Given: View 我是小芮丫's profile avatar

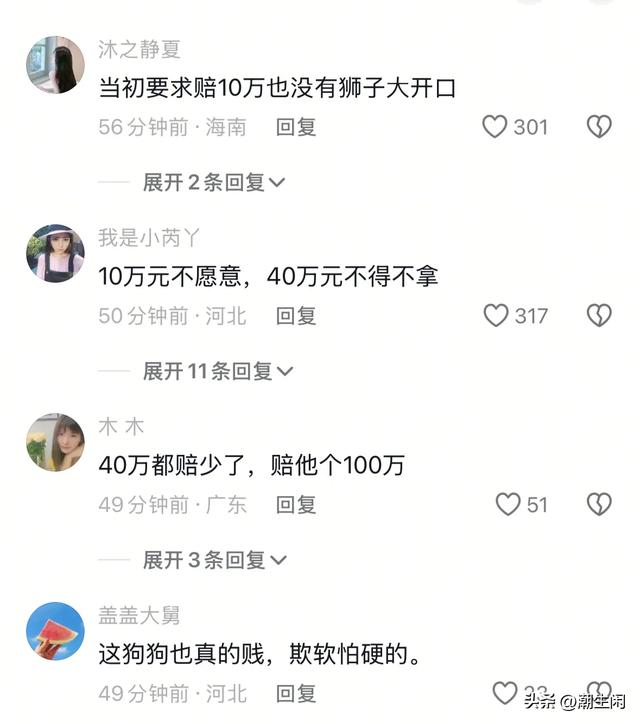Looking at the screenshot, I should click(54, 253).
